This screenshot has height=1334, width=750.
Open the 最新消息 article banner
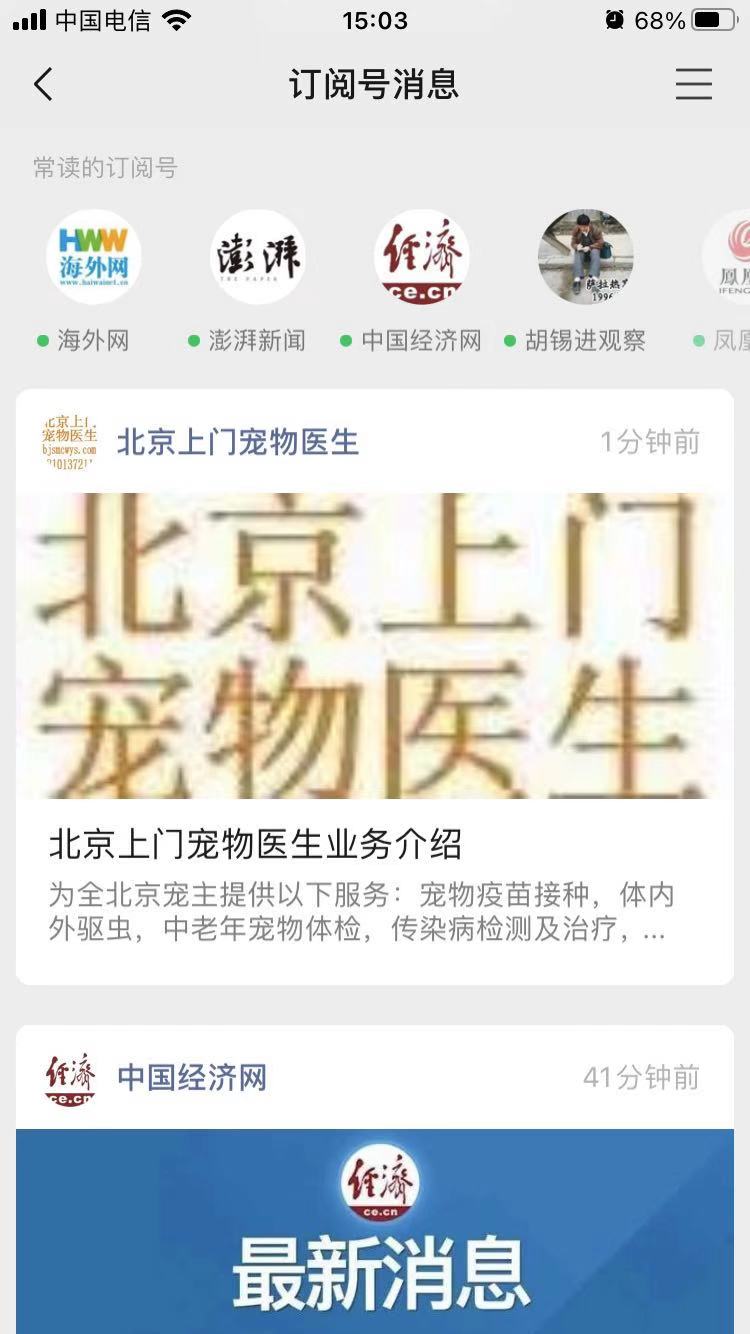tap(375, 1232)
